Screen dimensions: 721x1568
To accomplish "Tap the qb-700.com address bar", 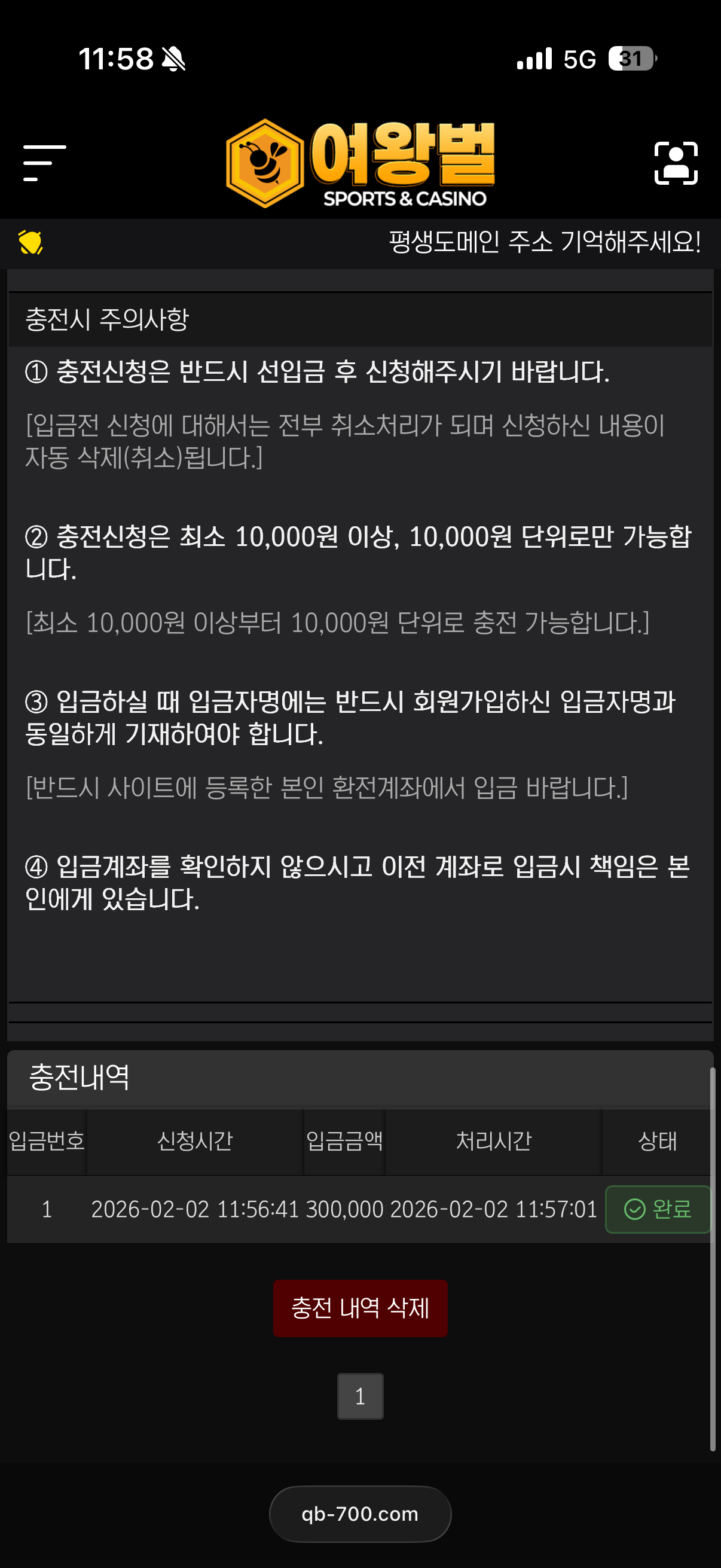I will [x=360, y=1514].
